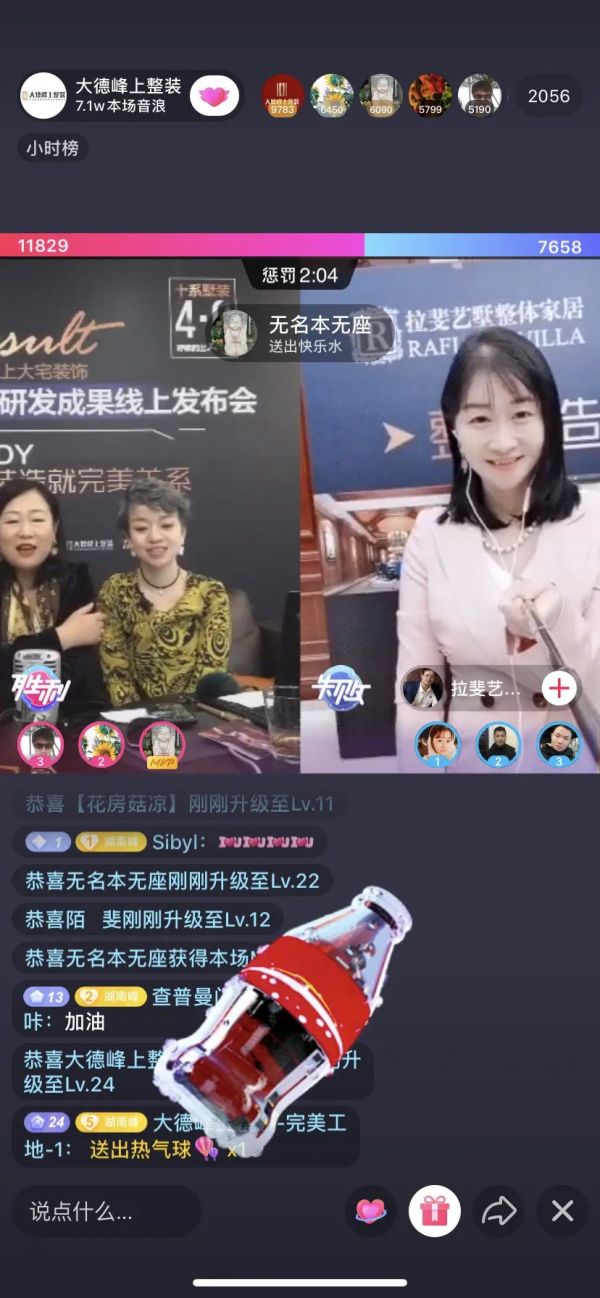Share this live stream
This screenshot has height=1298, width=600.
click(498, 1212)
